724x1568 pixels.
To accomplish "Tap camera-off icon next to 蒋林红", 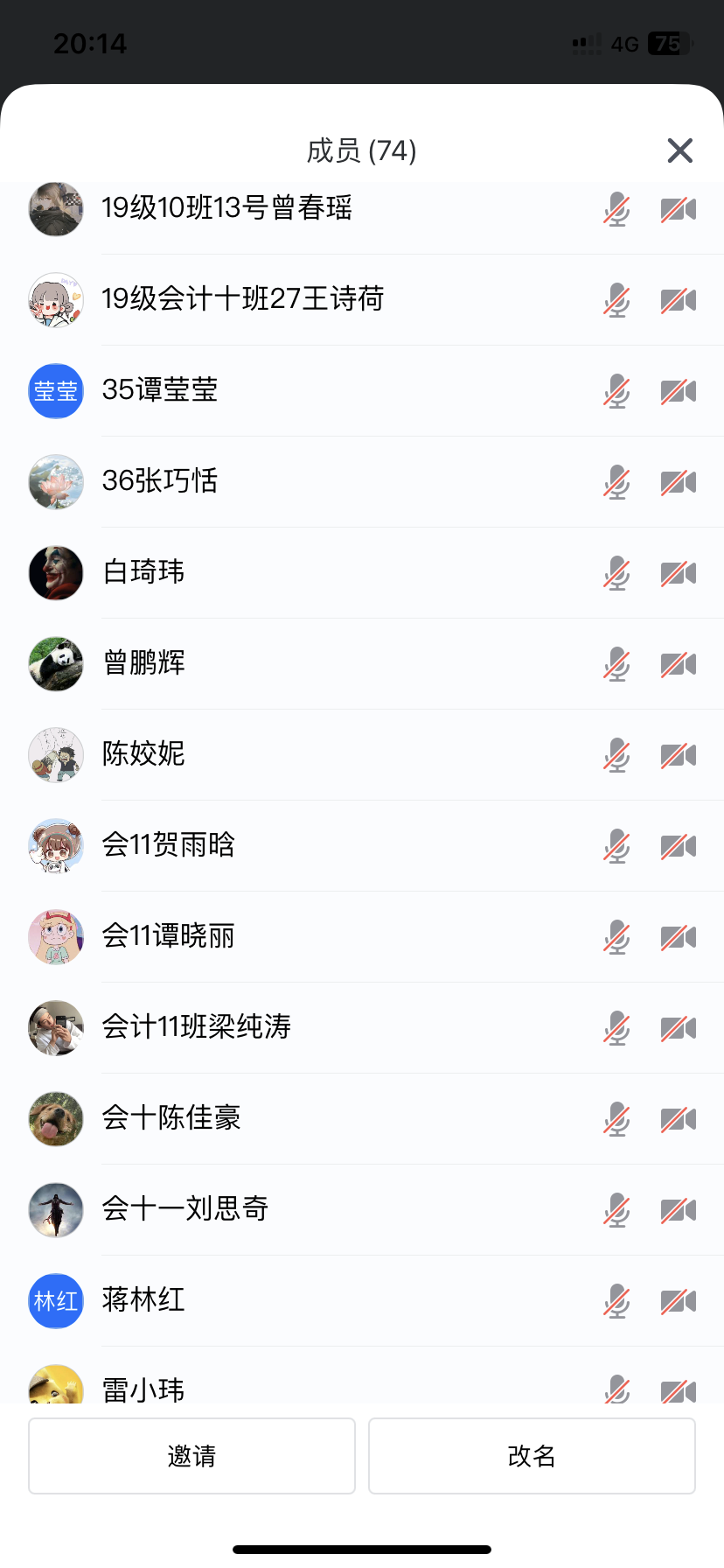I will pyautogui.click(x=678, y=1301).
